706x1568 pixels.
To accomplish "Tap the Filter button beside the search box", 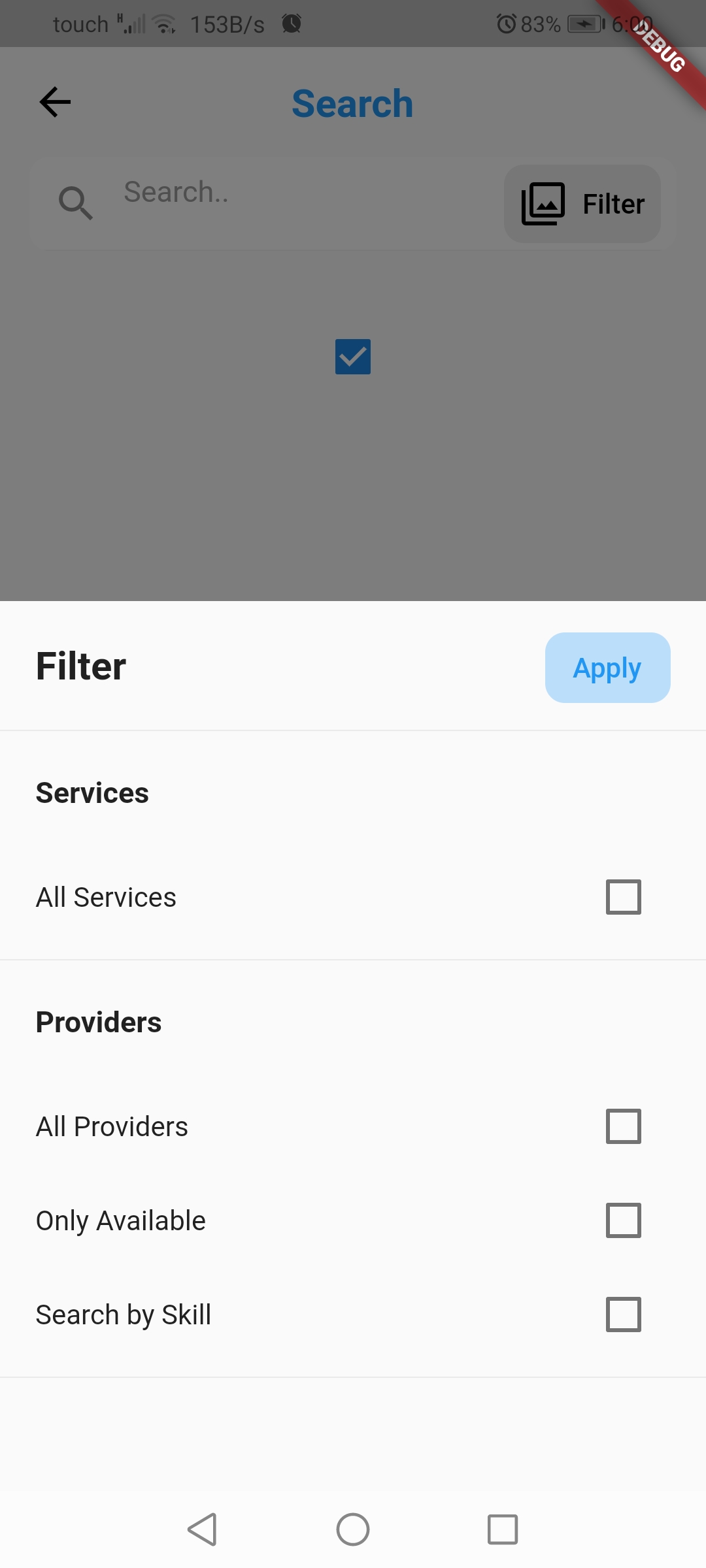I will coord(582,204).
